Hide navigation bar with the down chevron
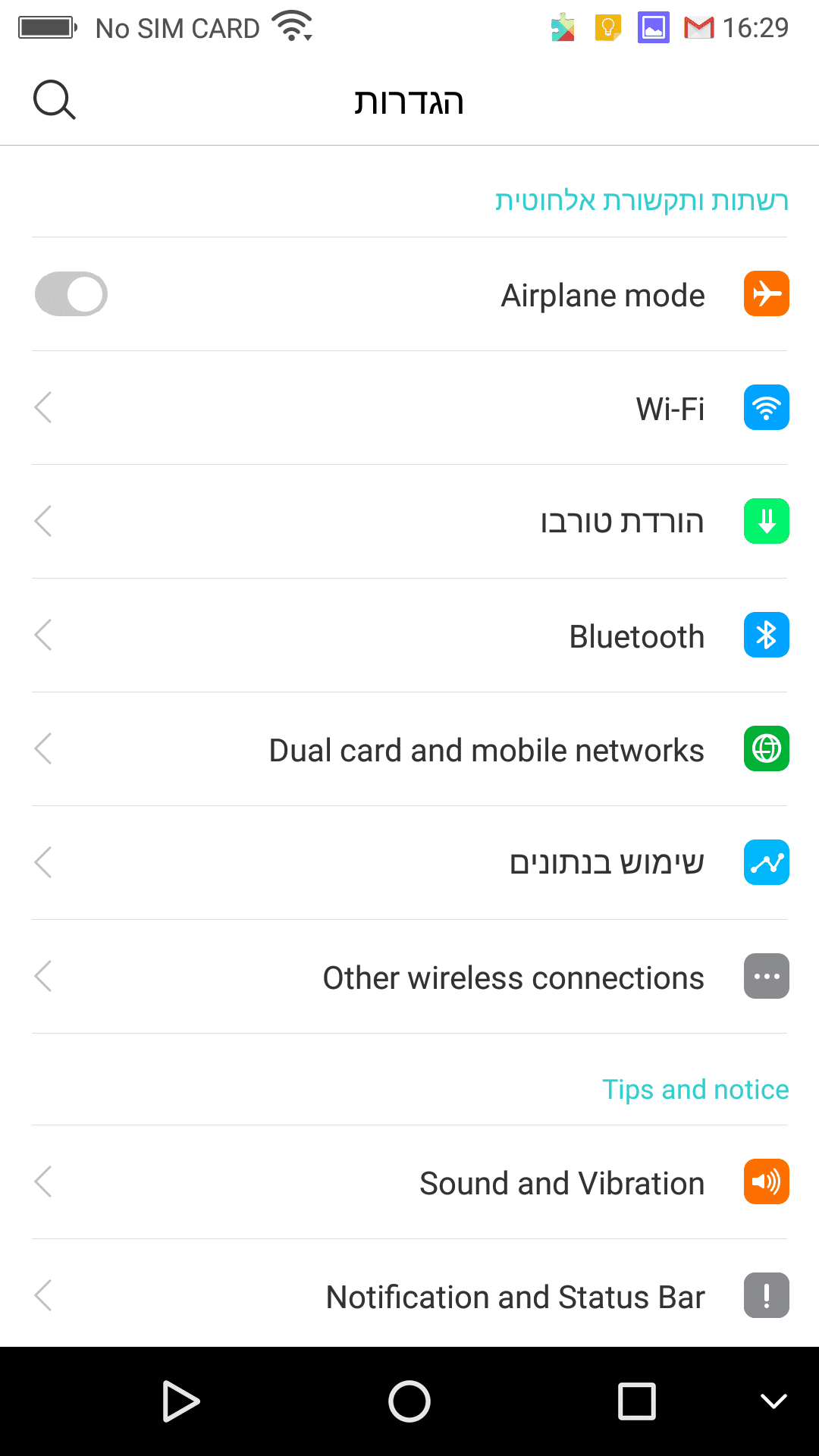This screenshot has width=819, height=1456. click(x=773, y=1401)
